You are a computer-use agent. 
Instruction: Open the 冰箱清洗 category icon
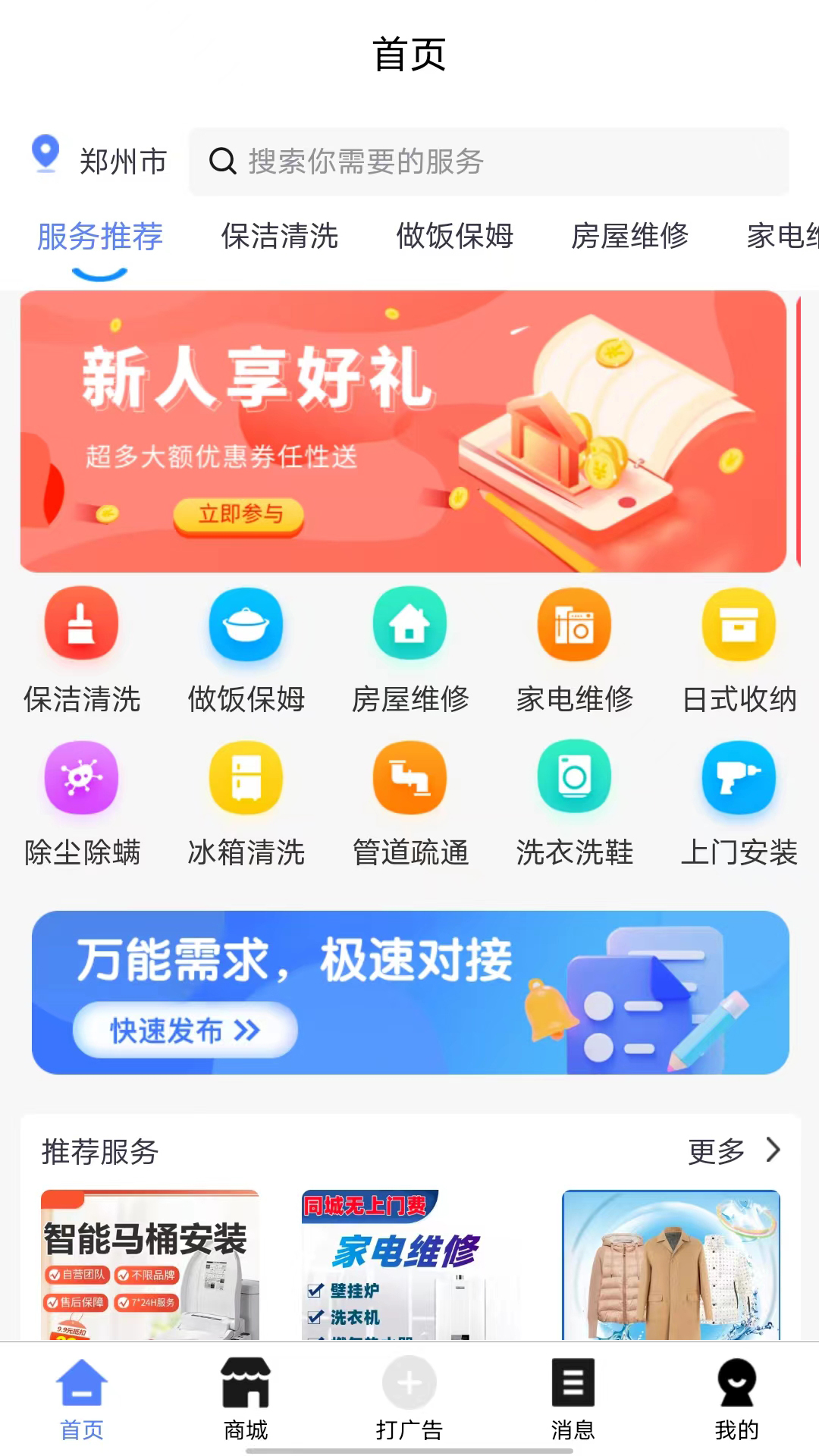point(246,779)
